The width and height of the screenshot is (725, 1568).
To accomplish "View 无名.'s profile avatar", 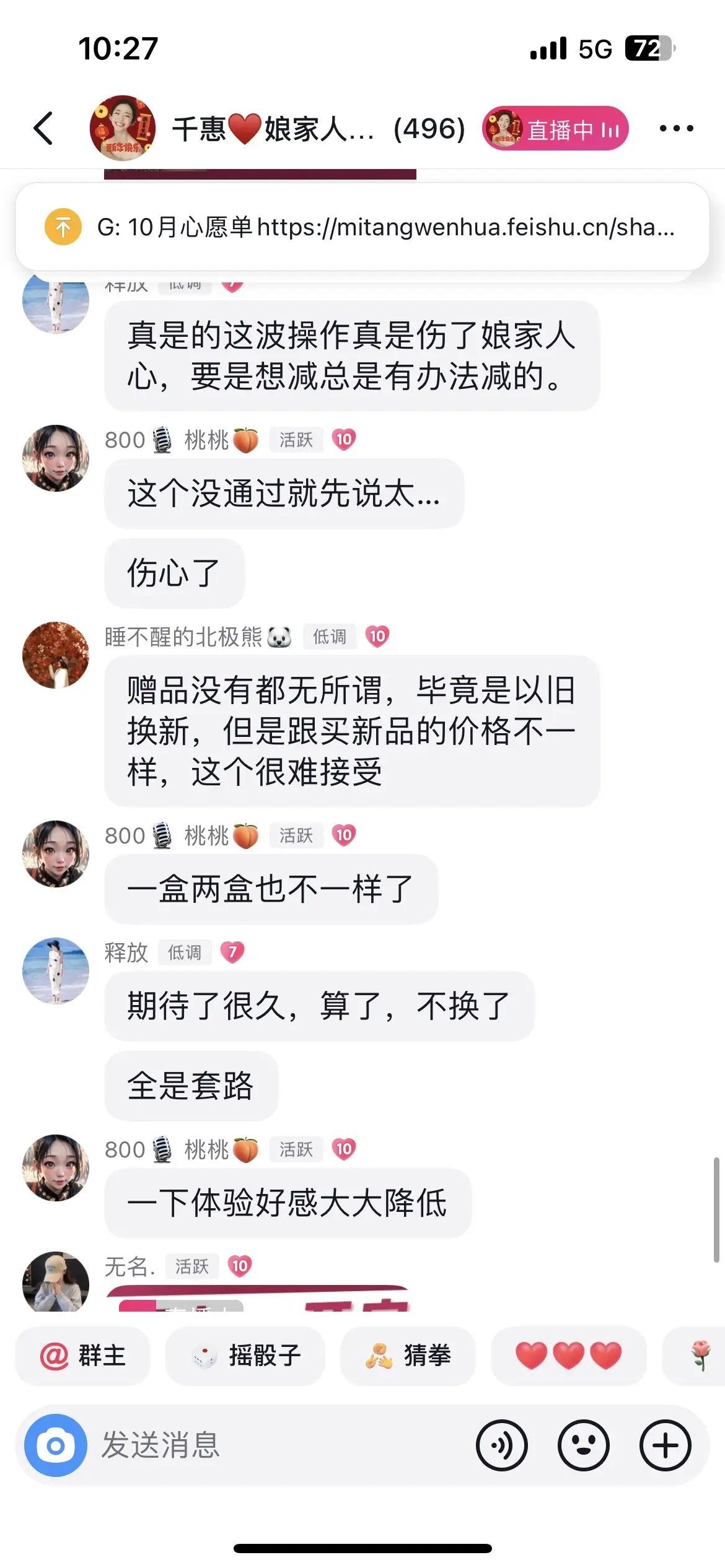I will pyautogui.click(x=56, y=1282).
